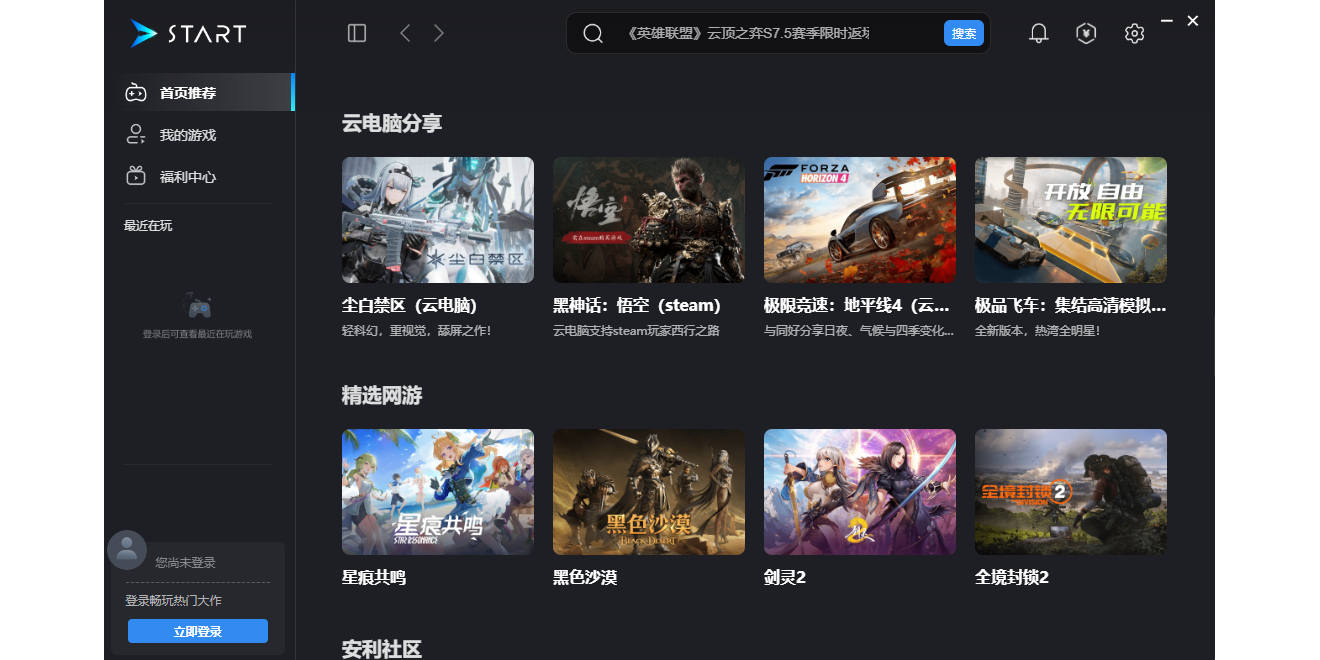Minimize the window
The image size is (1320, 660).
point(1167,20)
